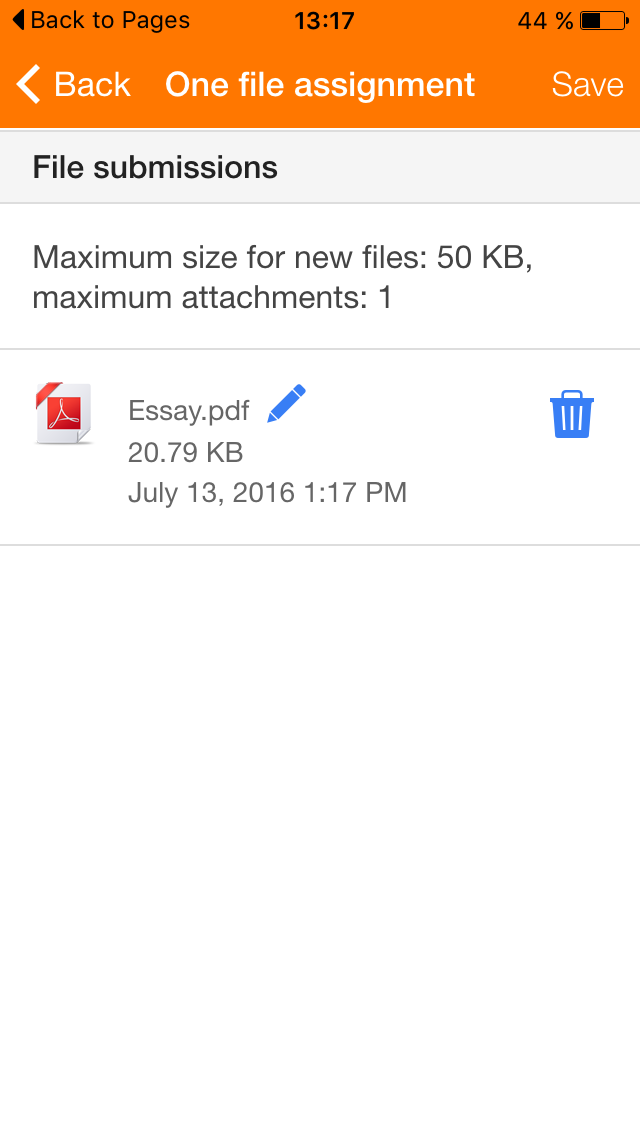
Task: Open the Essay.pdf file
Action: pyautogui.click(x=188, y=410)
